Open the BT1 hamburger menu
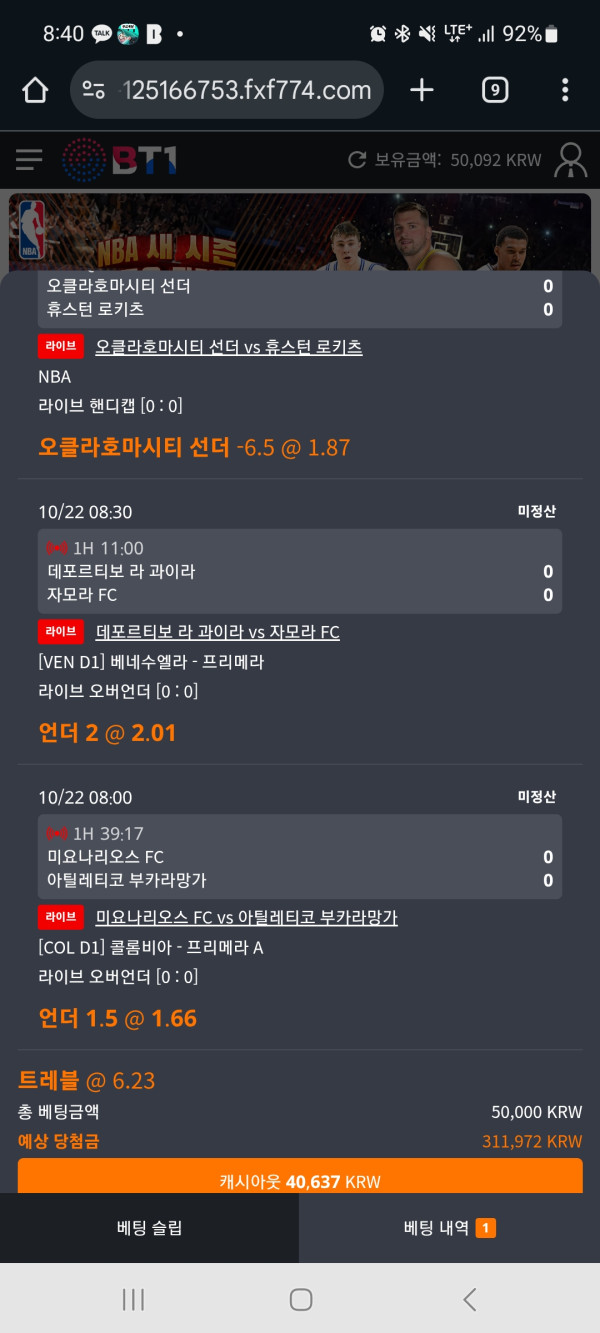Screen dimensions: 600x1333 (x=29, y=159)
